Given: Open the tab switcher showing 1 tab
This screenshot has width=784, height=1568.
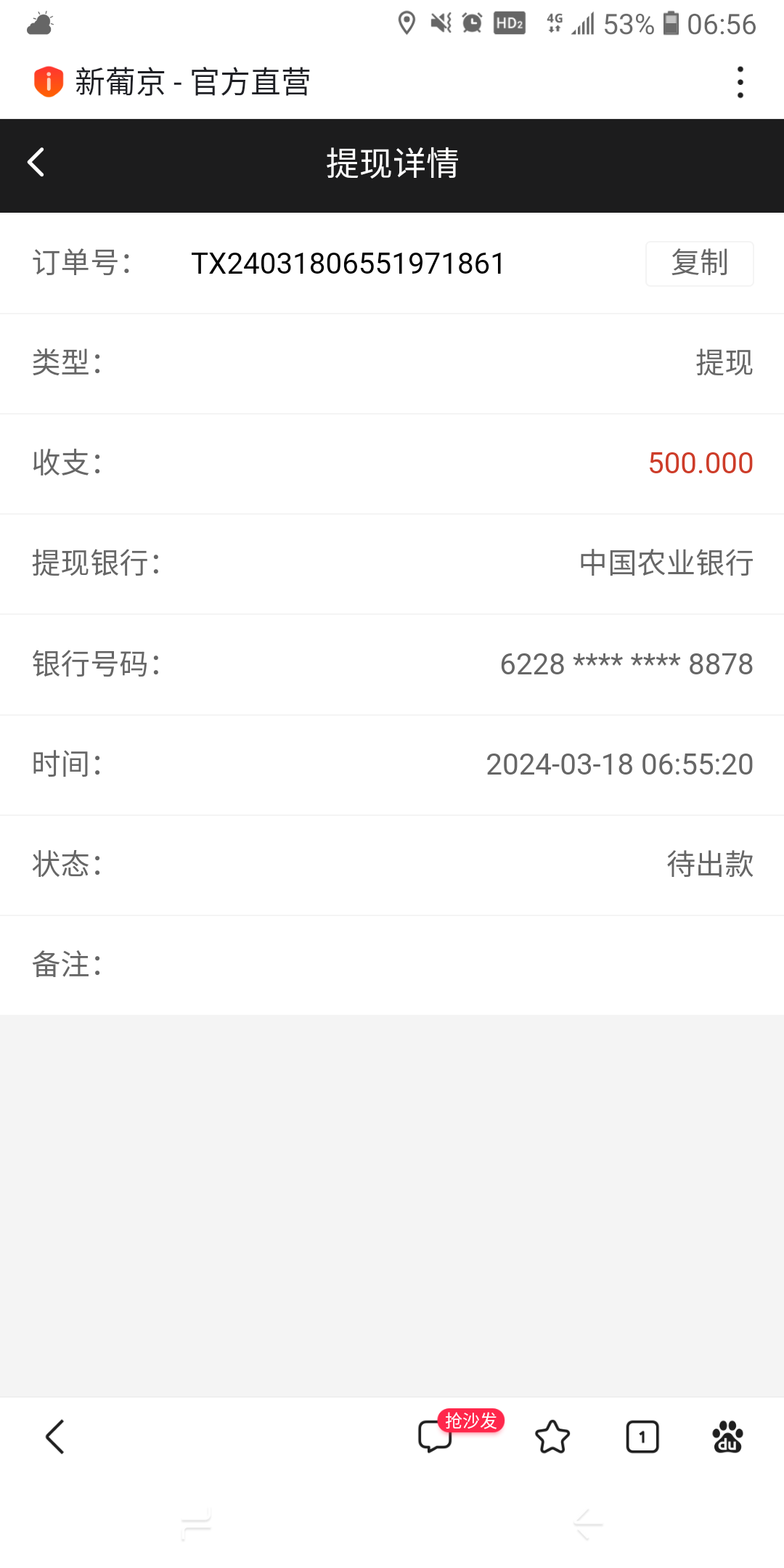Looking at the screenshot, I should tap(642, 1437).
